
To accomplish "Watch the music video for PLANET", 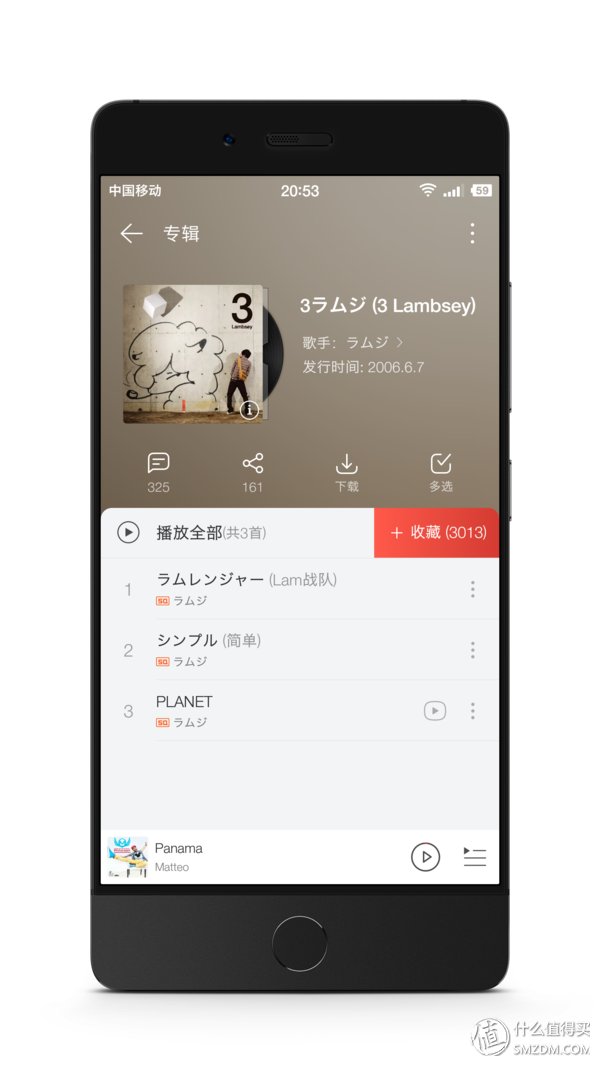I will pos(434,711).
